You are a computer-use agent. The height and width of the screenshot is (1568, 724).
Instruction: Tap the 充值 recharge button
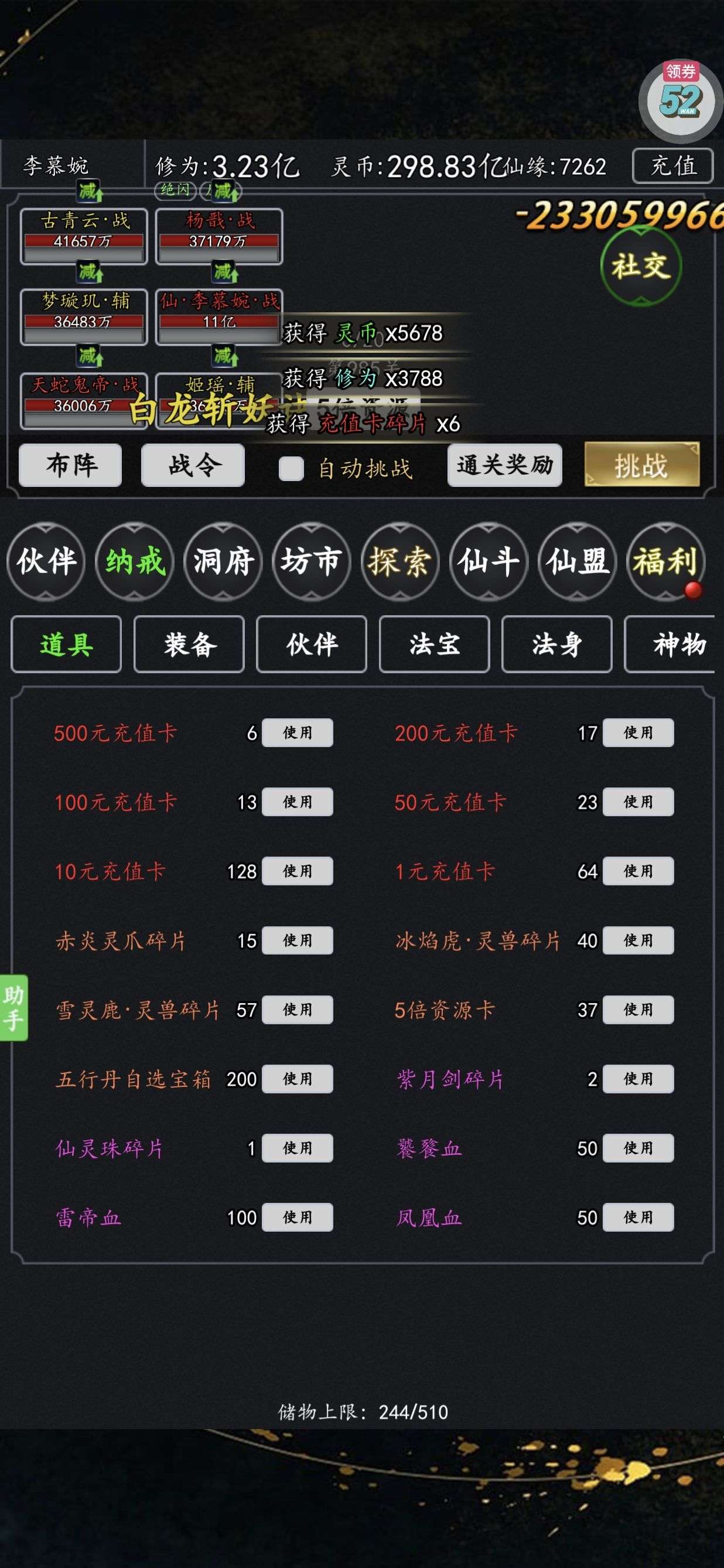672,166
